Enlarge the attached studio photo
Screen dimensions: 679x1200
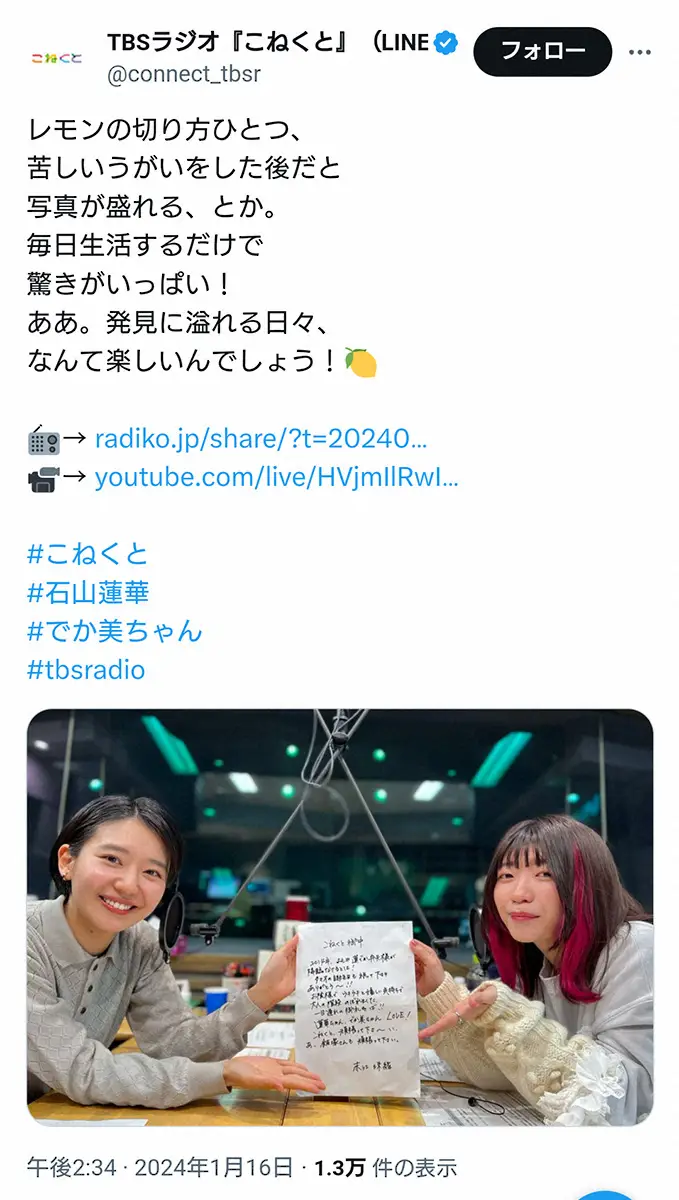pos(340,917)
